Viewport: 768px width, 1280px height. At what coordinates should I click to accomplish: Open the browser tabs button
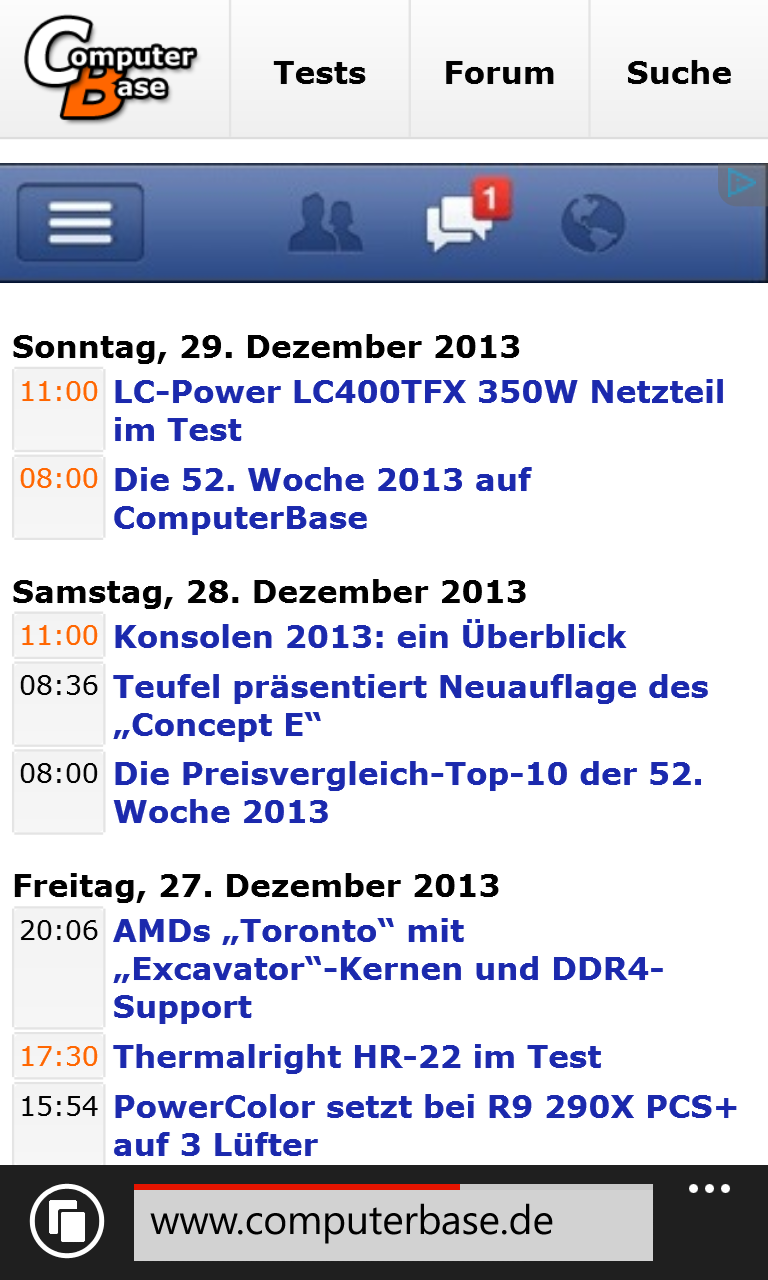point(68,1221)
